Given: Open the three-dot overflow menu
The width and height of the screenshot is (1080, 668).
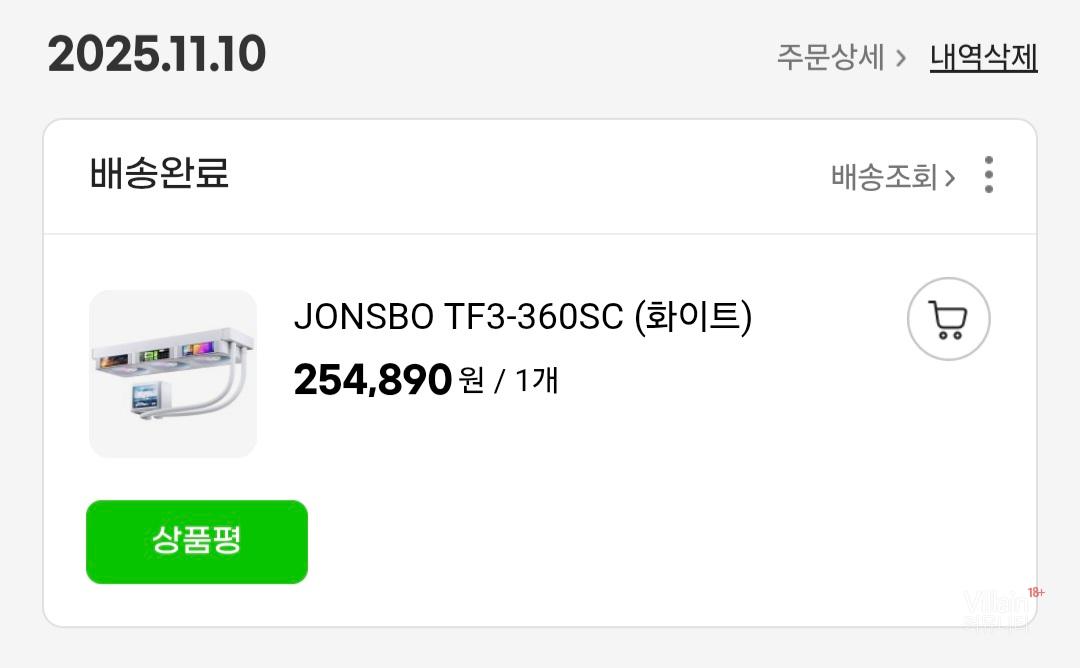Looking at the screenshot, I should tap(988, 175).
